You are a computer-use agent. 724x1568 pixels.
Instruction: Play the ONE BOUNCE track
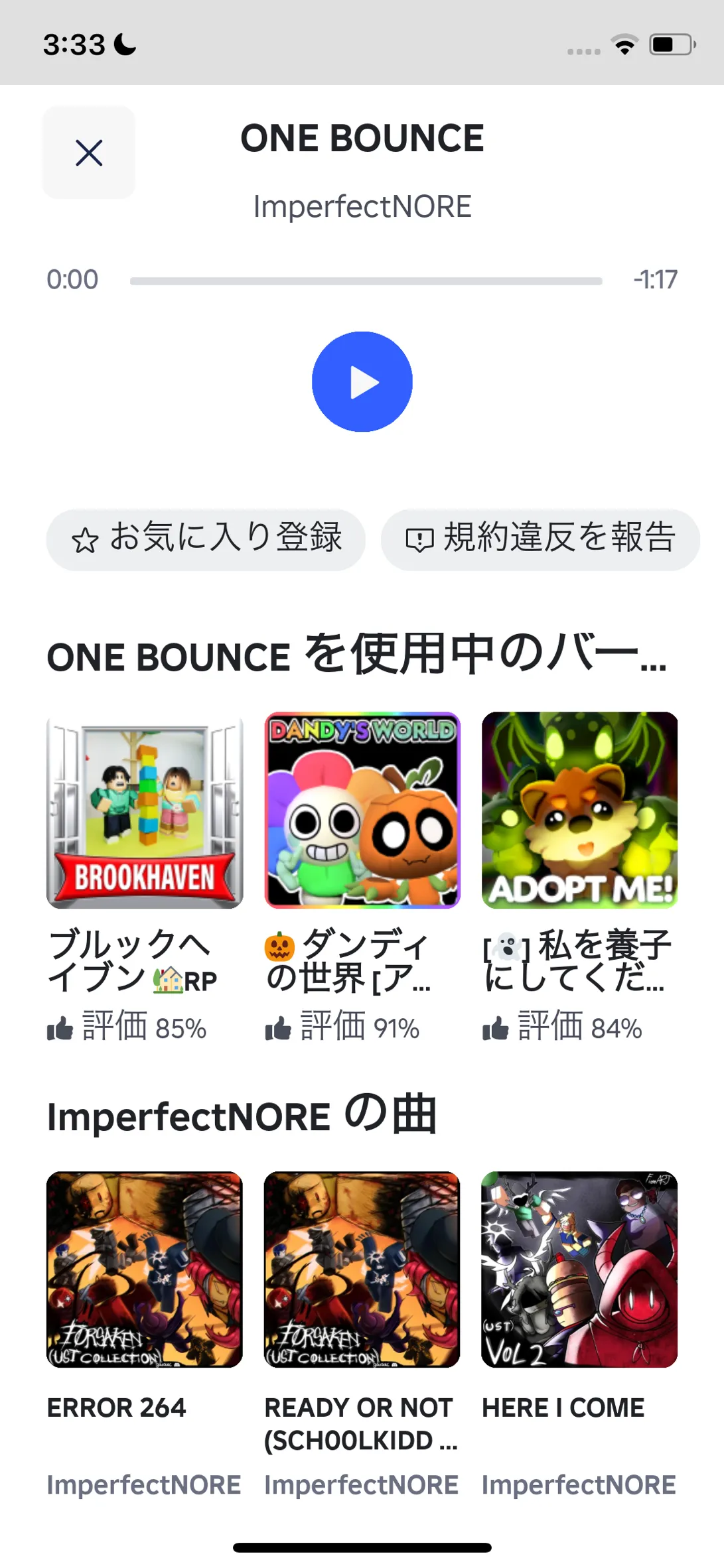click(x=362, y=382)
